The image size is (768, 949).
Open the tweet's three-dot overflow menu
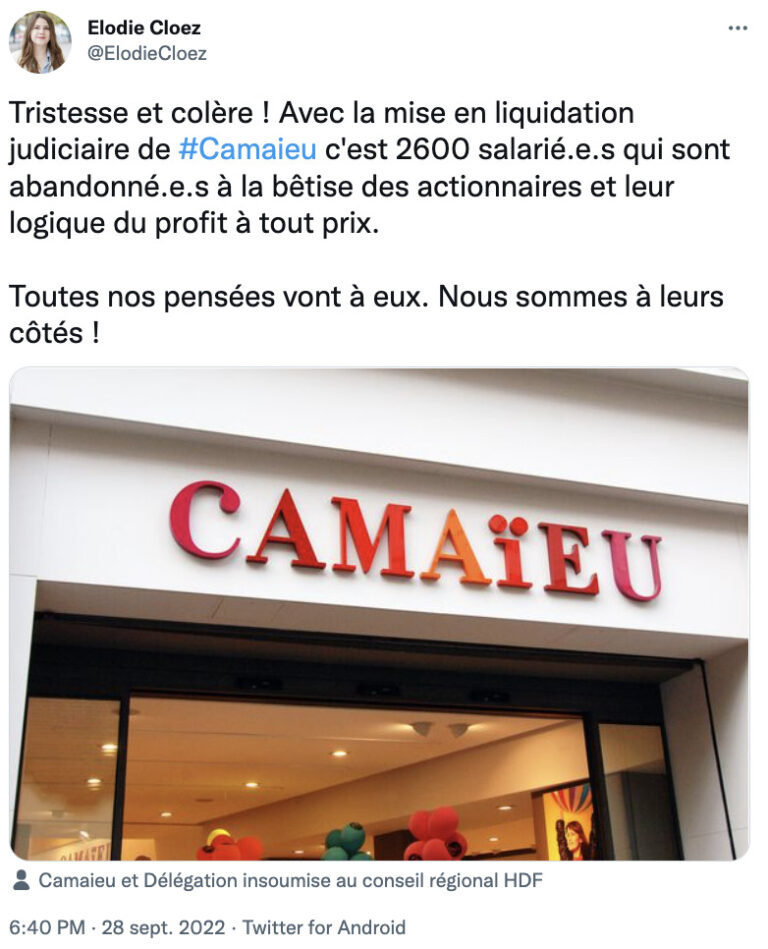click(738, 28)
